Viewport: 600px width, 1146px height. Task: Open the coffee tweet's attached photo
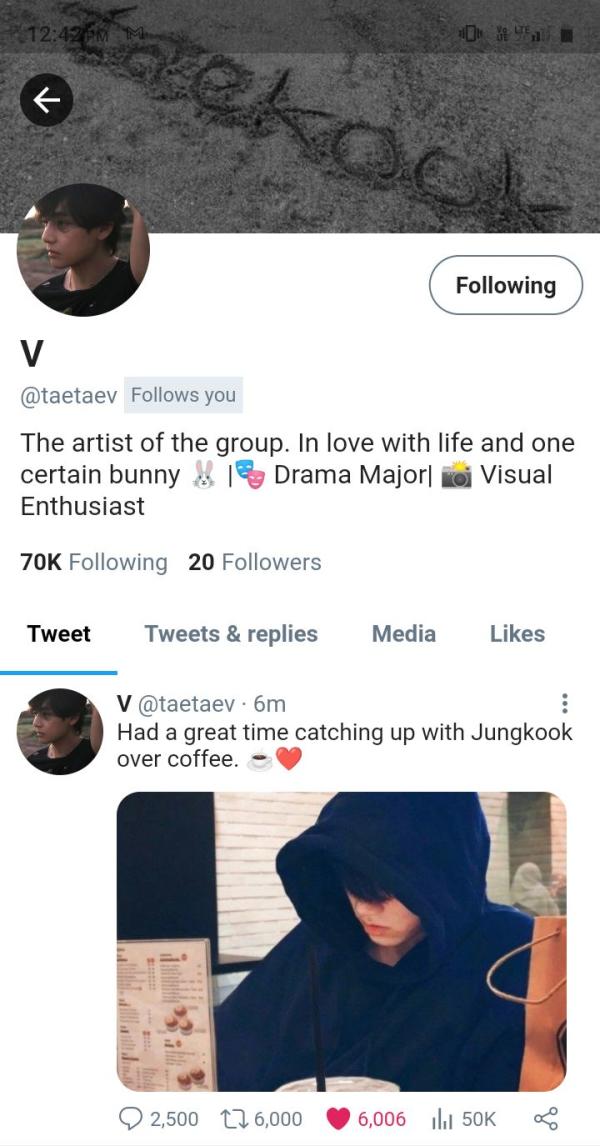tap(341, 940)
